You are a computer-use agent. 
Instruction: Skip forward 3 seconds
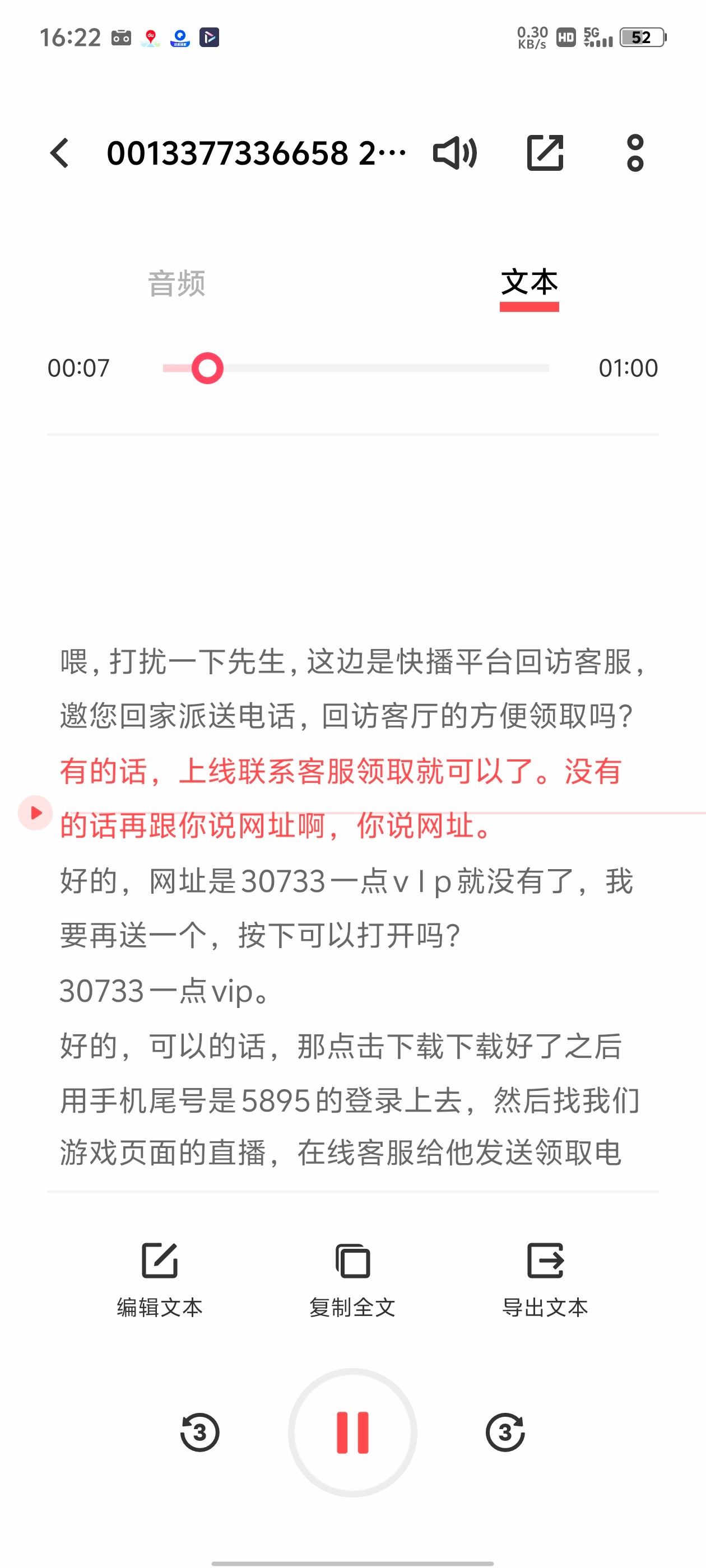(505, 1432)
